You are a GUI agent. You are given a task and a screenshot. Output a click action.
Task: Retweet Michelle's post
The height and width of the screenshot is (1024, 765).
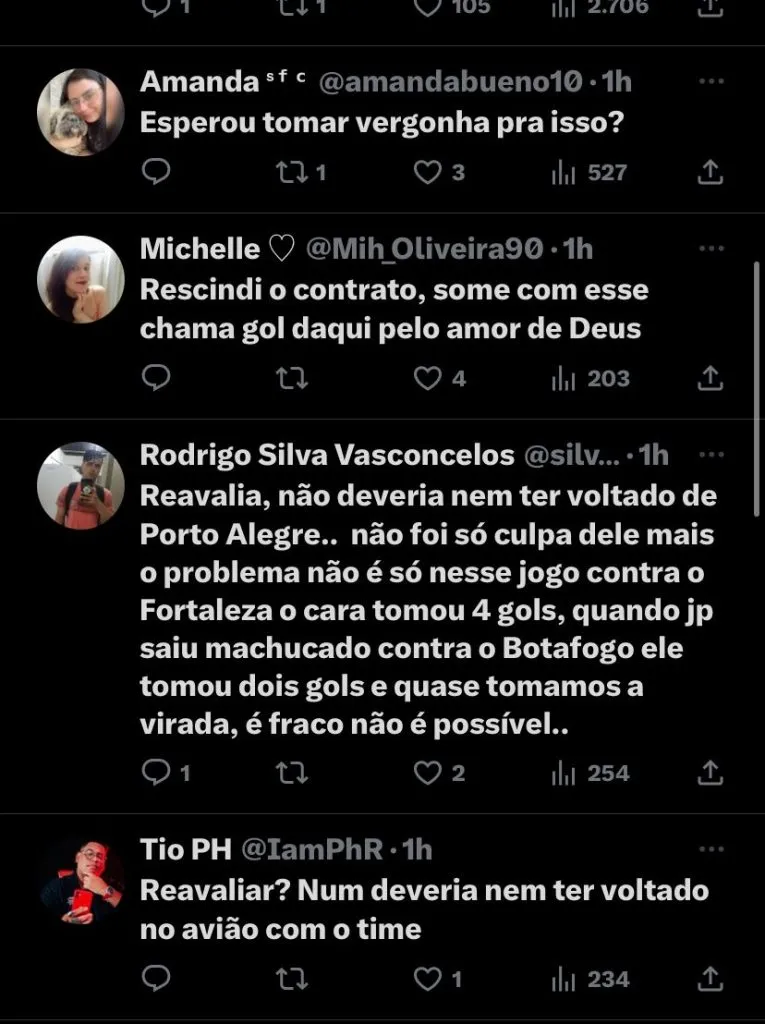(292, 378)
